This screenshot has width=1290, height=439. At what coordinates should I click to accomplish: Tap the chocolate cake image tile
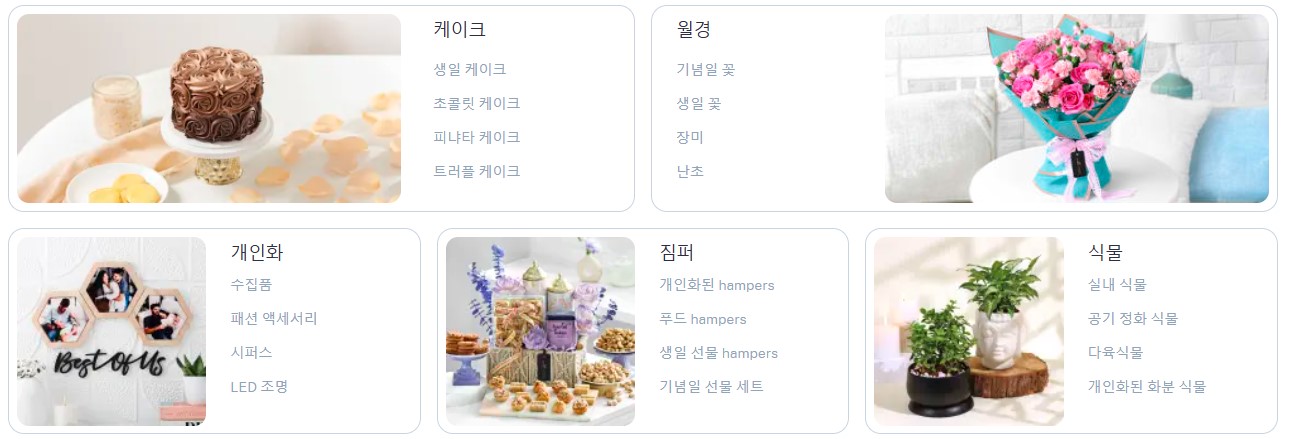coord(209,108)
